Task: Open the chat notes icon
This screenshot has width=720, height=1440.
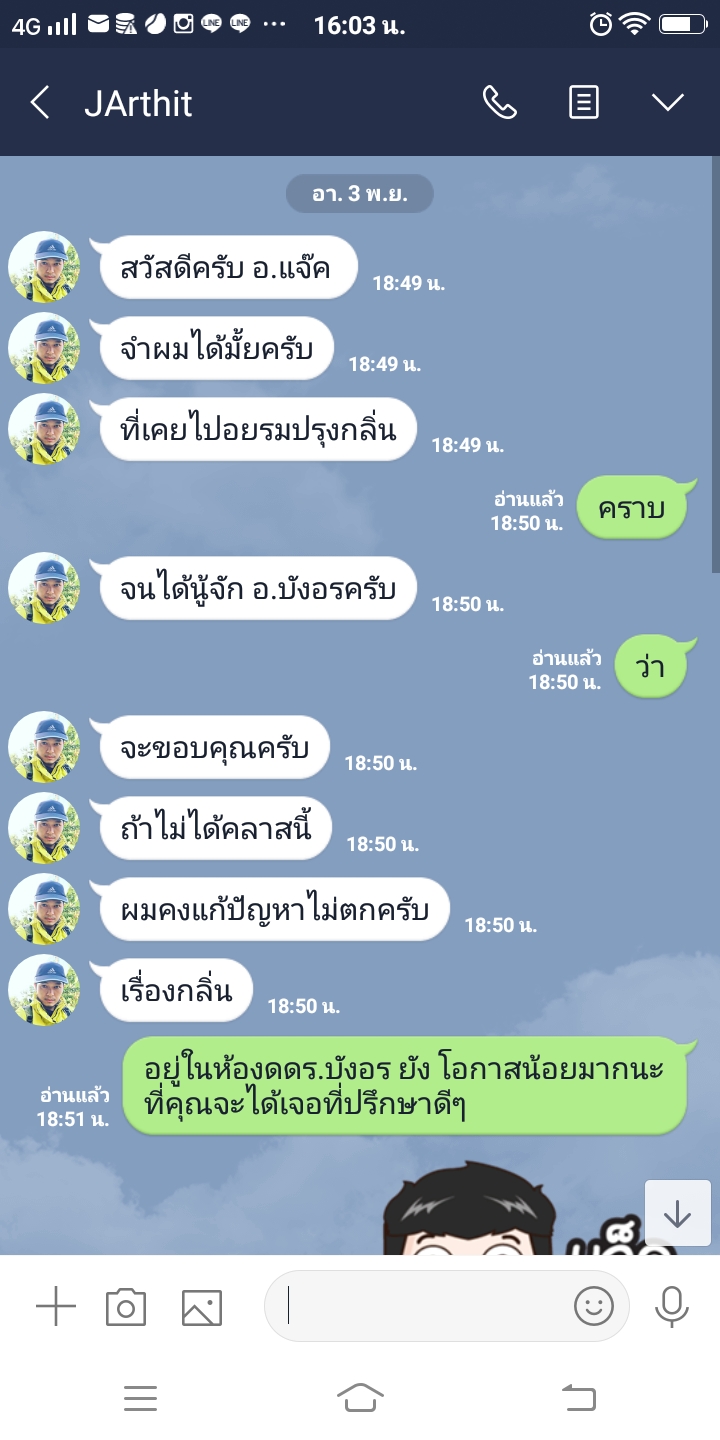Action: point(584,102)
